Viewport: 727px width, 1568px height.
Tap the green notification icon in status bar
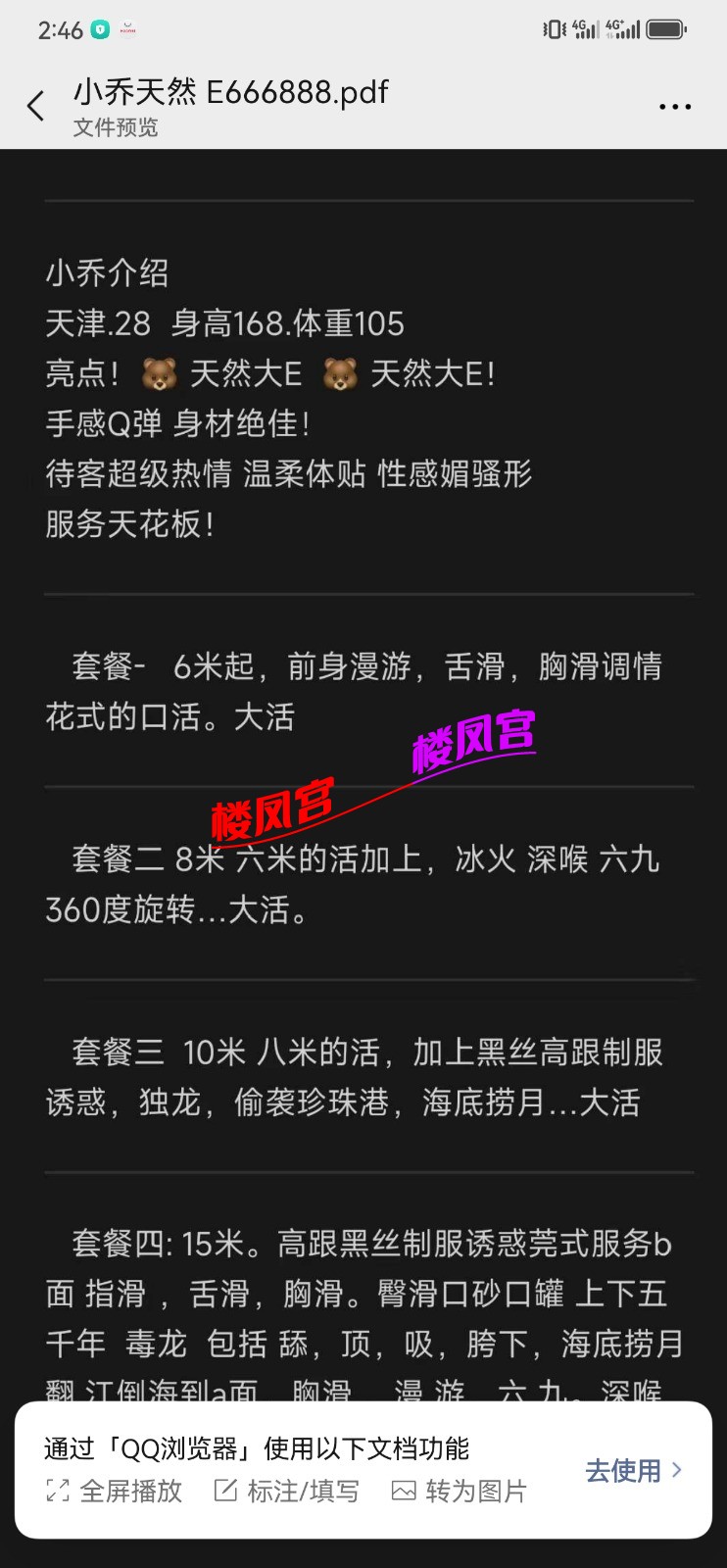98,30
